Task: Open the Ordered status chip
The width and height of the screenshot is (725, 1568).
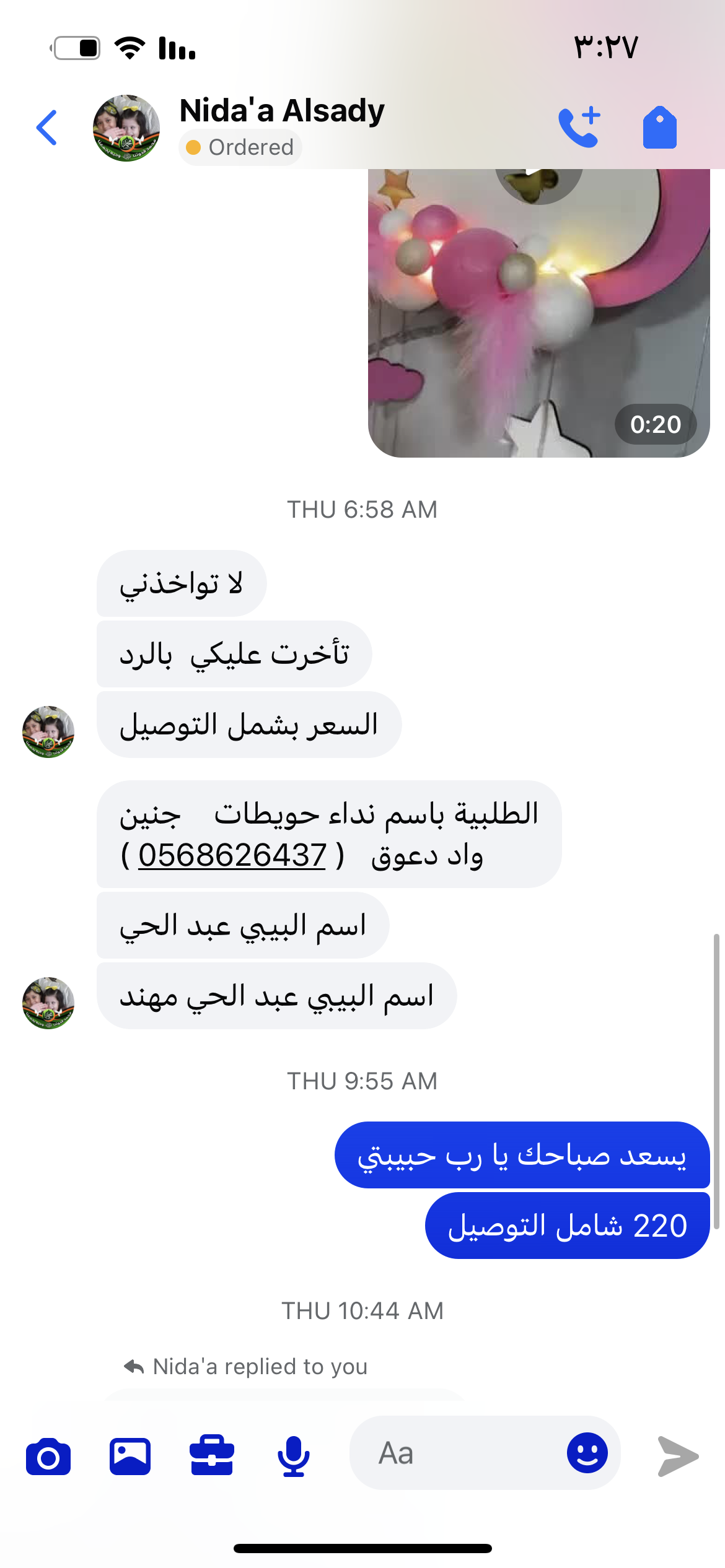Action: tap(240, 147)
